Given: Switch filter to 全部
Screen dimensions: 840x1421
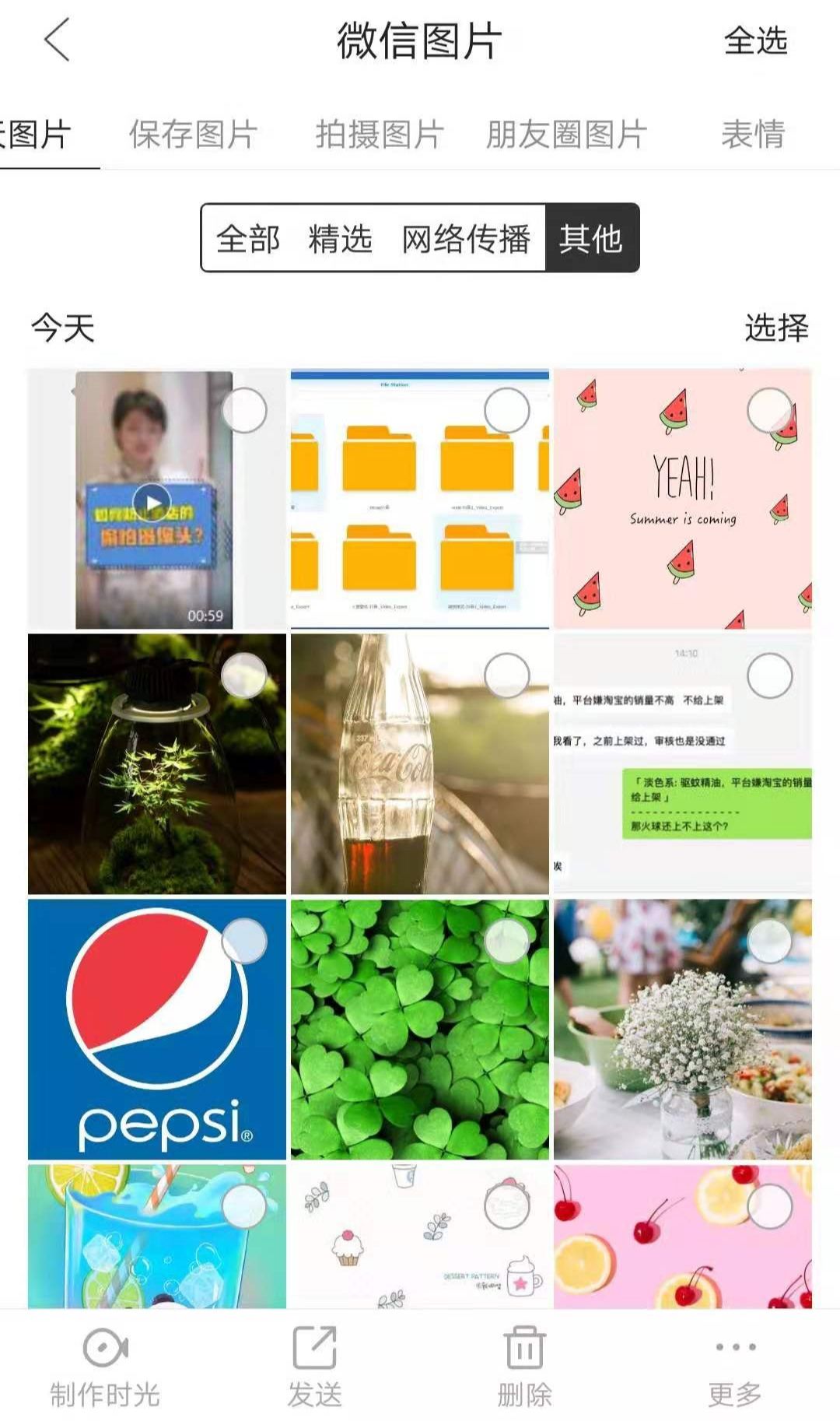Looking at the screenshot, I should pyautogui.click(x=249, y=240).
